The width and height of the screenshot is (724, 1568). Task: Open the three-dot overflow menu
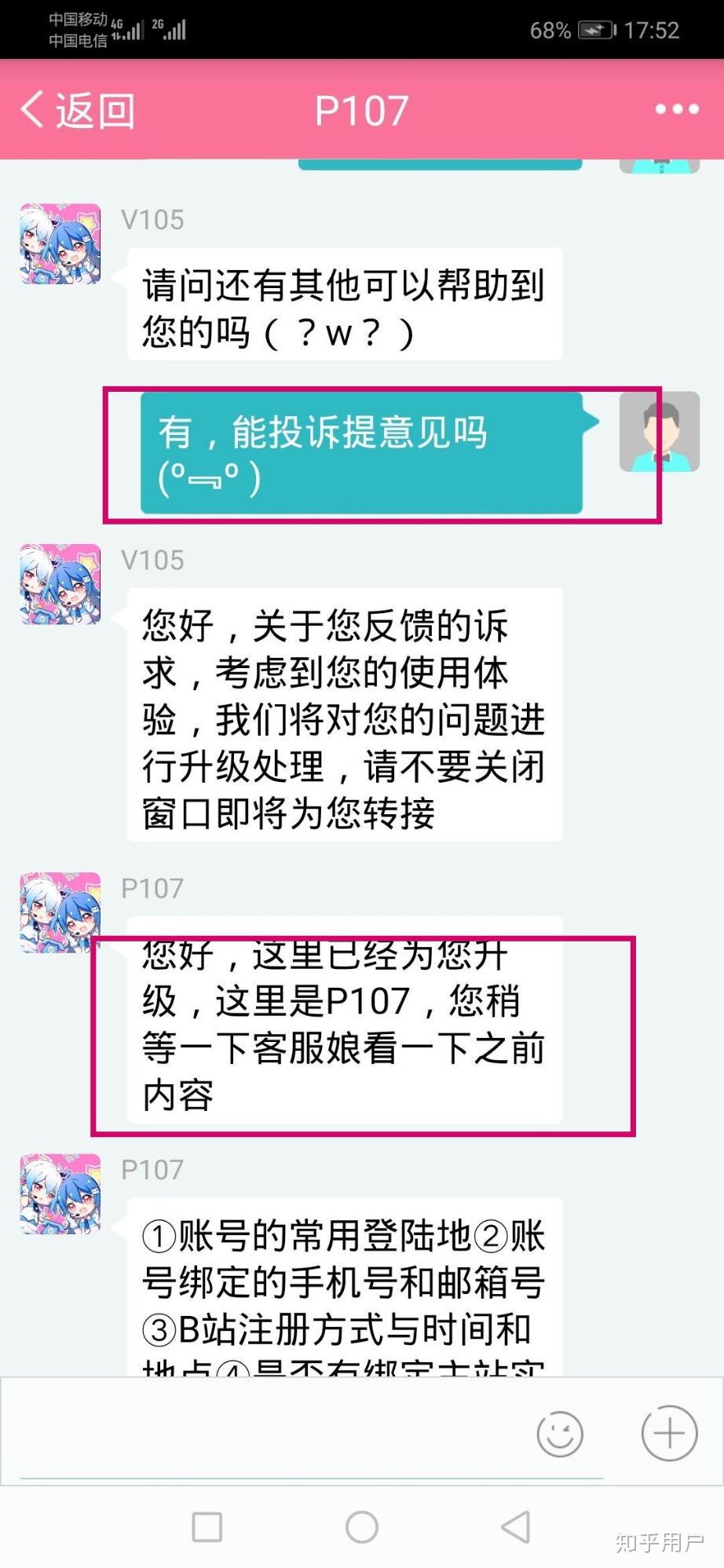677,110
